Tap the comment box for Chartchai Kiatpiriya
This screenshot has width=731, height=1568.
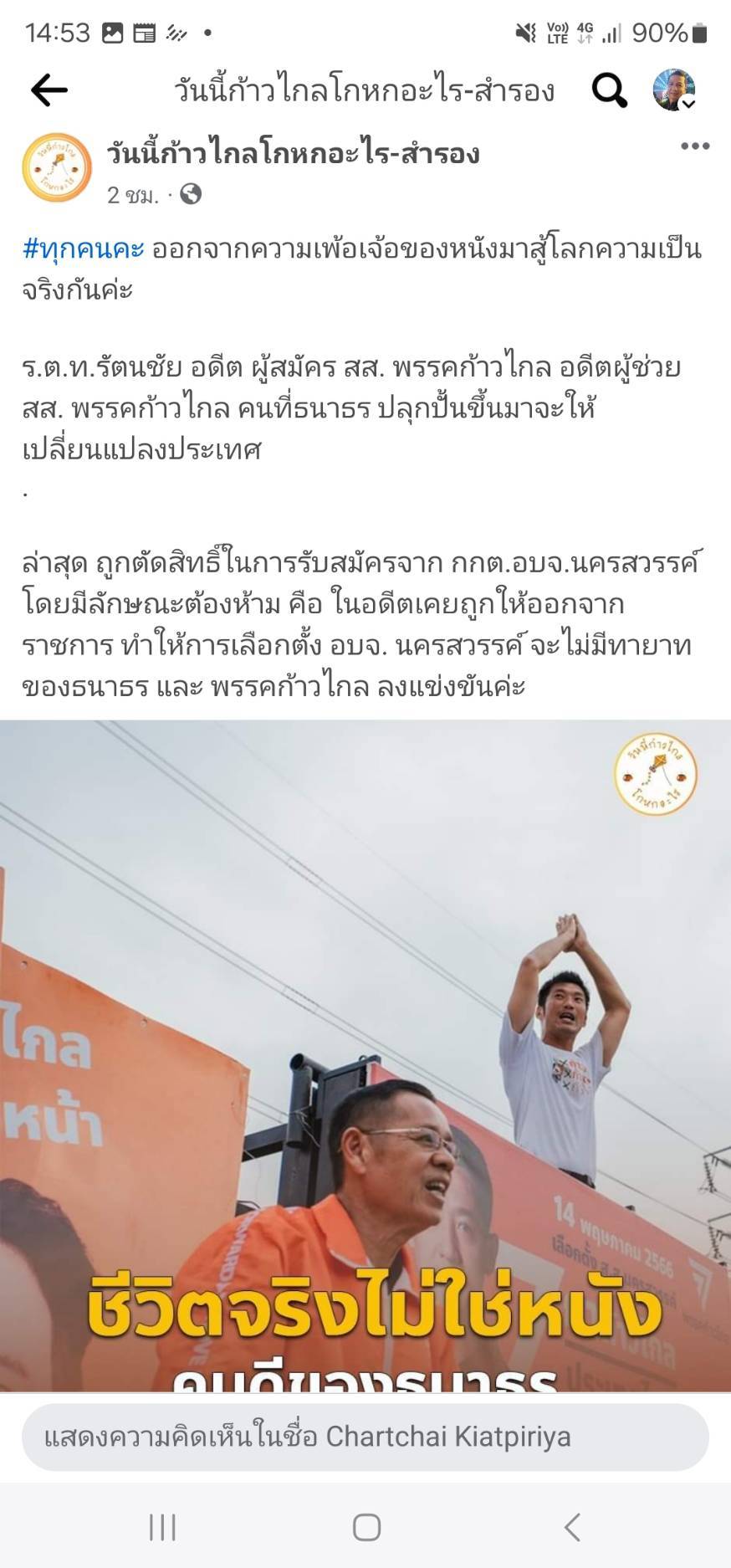click(x=365, y=1437)
